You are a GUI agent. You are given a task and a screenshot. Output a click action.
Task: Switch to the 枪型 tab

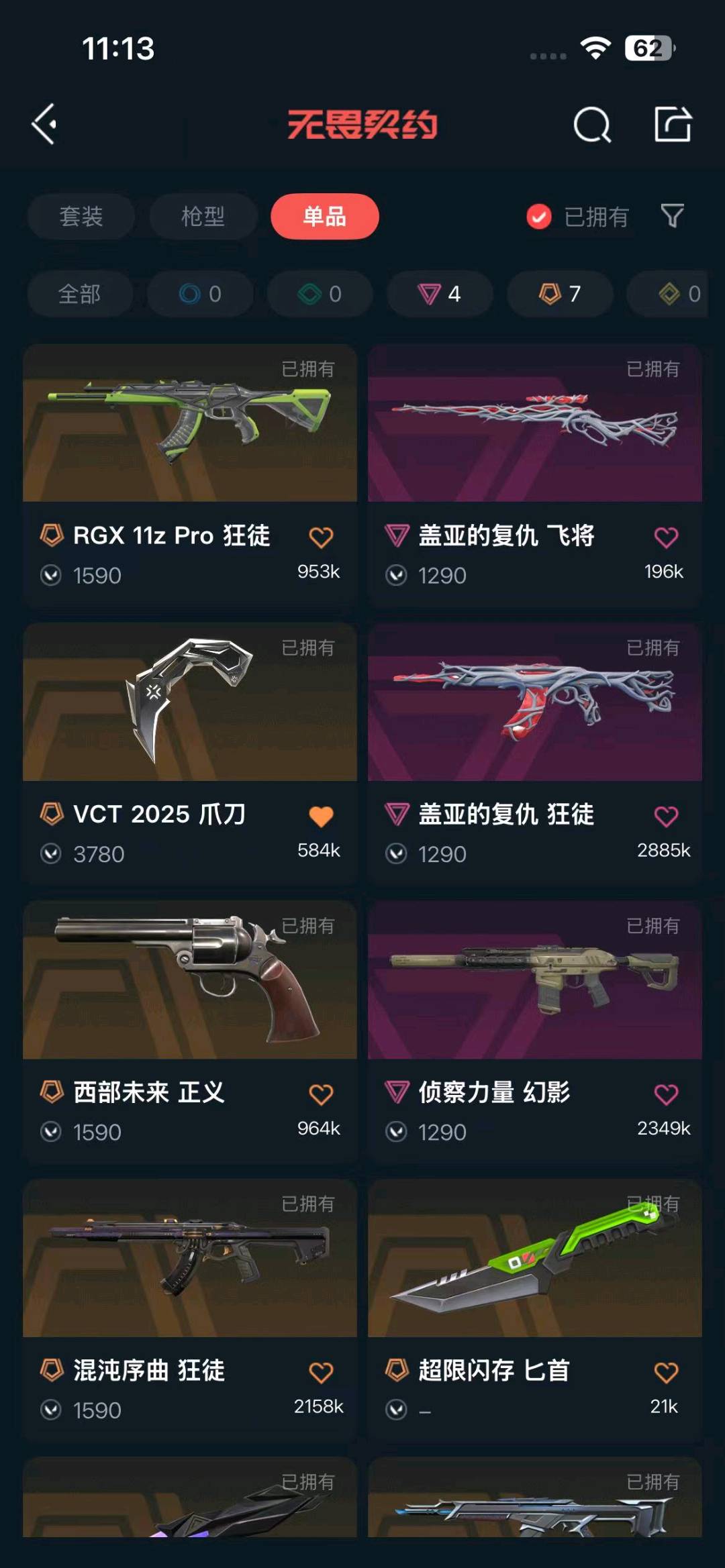[x=203, y=217]
